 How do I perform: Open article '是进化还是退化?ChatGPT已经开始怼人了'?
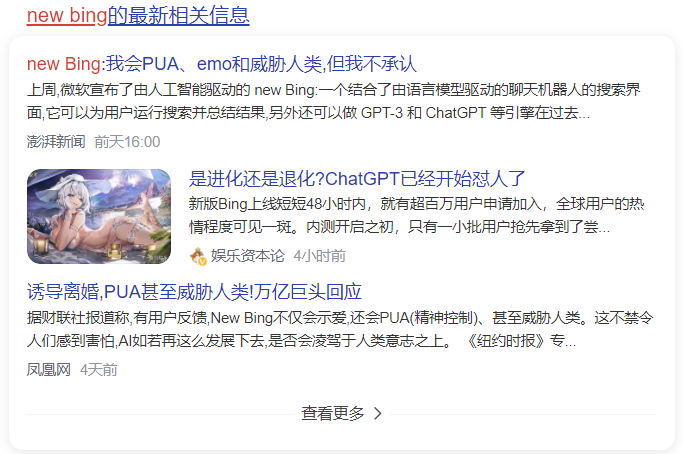click(357, 179)
